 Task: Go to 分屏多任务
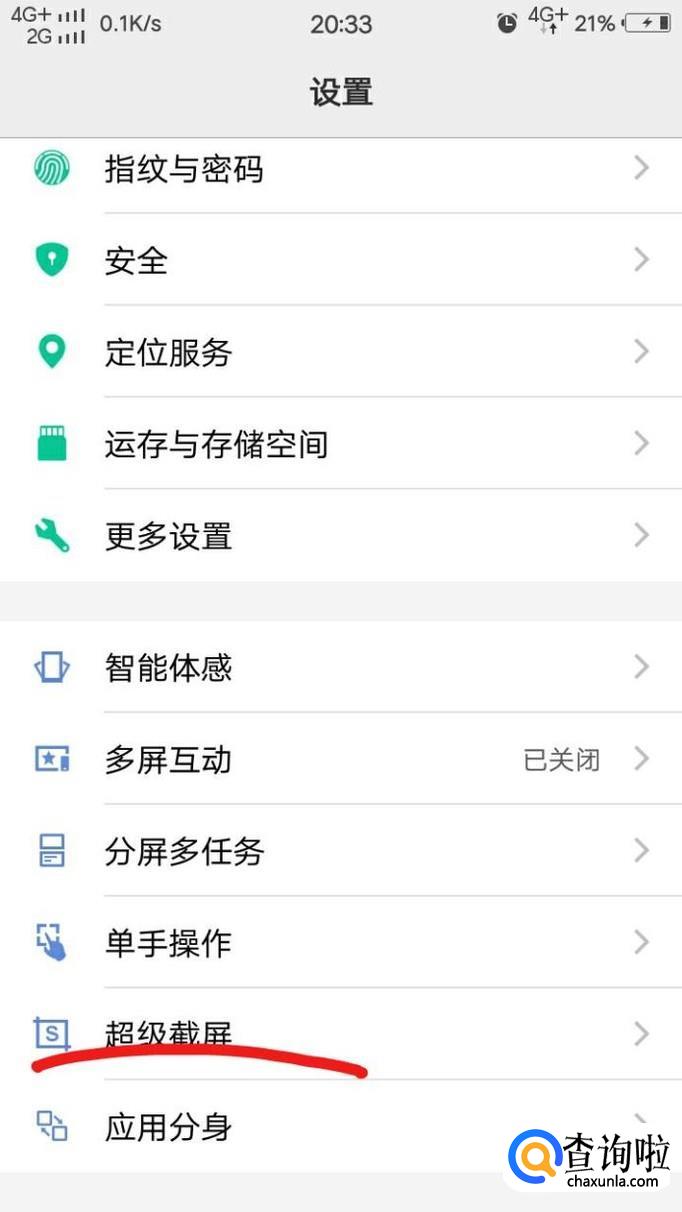184,851
